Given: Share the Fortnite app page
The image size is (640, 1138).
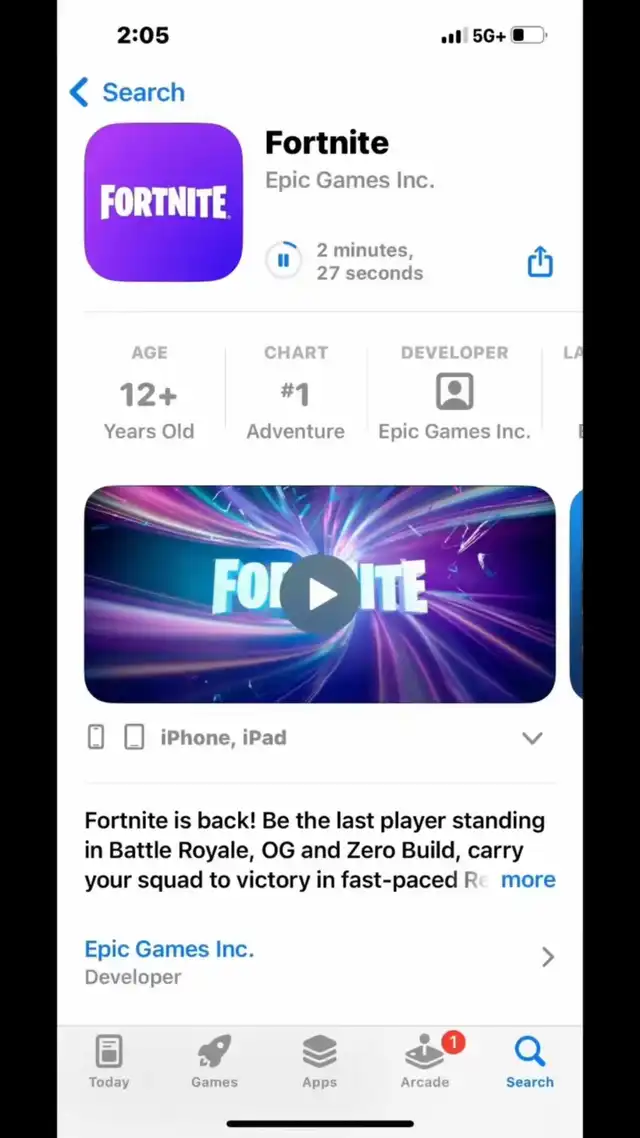Looking at the screenshot, I should pyautogui.click(x=540, y=261).
